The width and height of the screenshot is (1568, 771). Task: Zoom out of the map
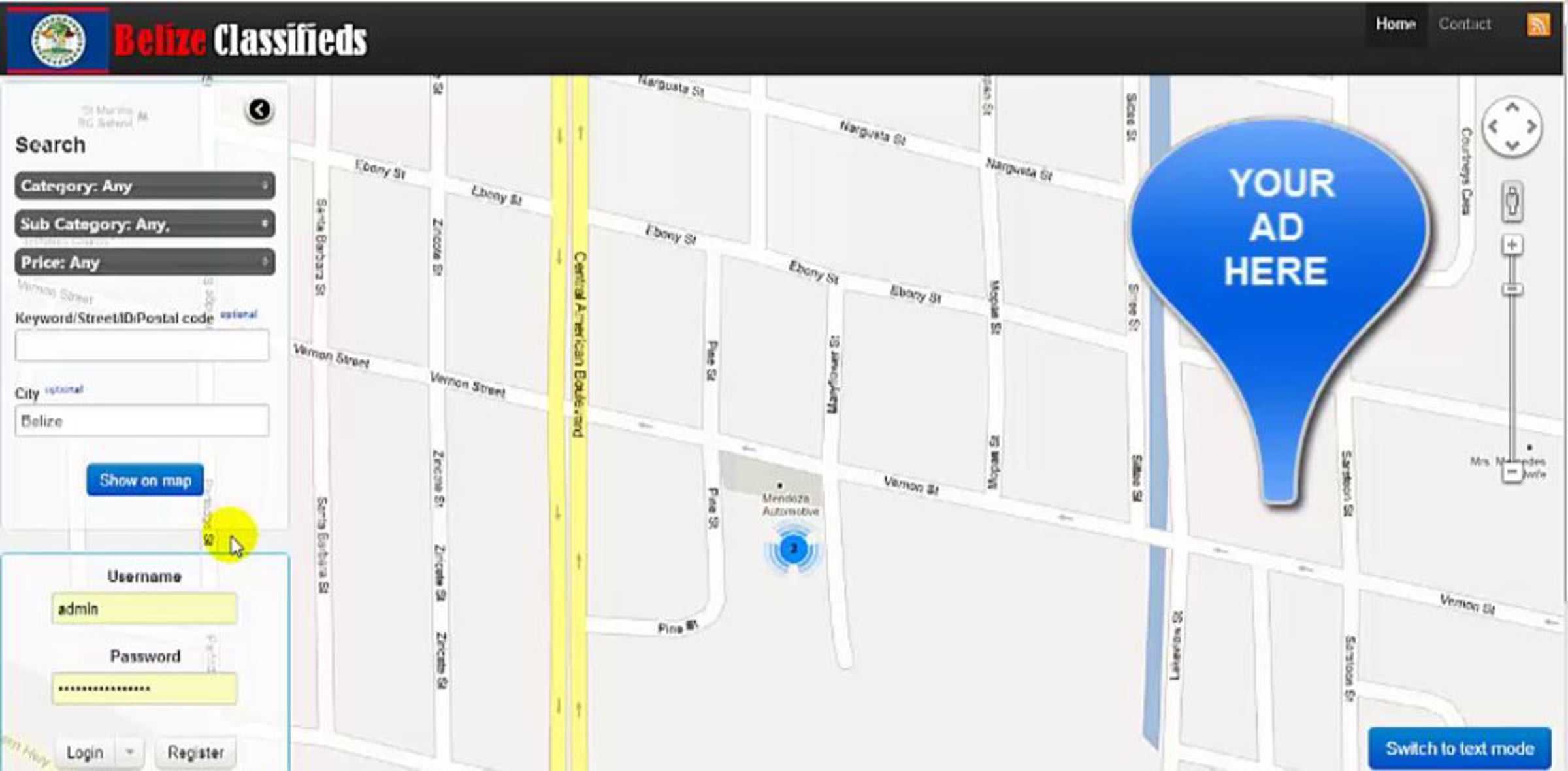pos(1512,472)
